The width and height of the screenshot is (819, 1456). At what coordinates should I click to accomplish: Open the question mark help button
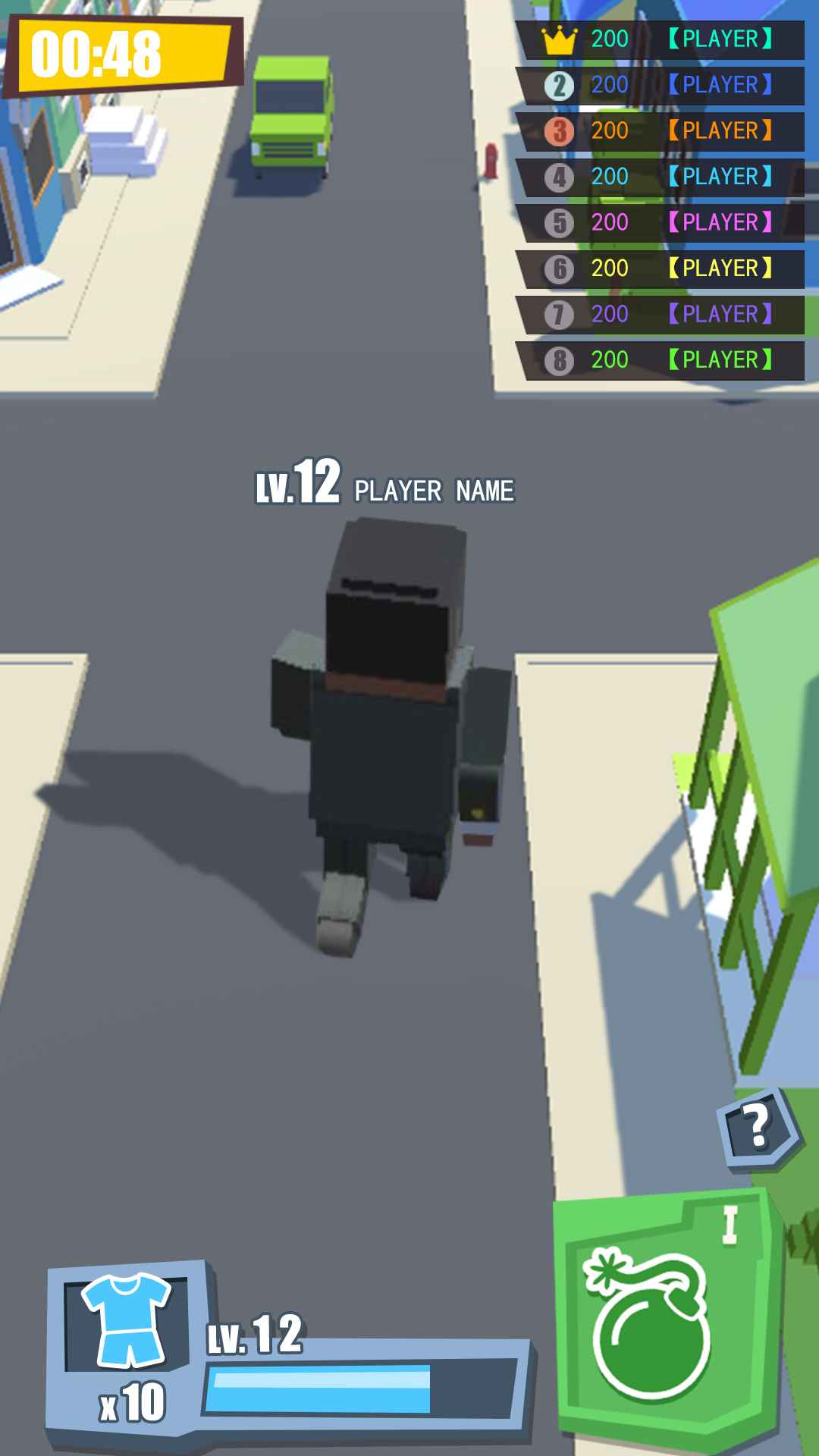[x=756, y=1128]
